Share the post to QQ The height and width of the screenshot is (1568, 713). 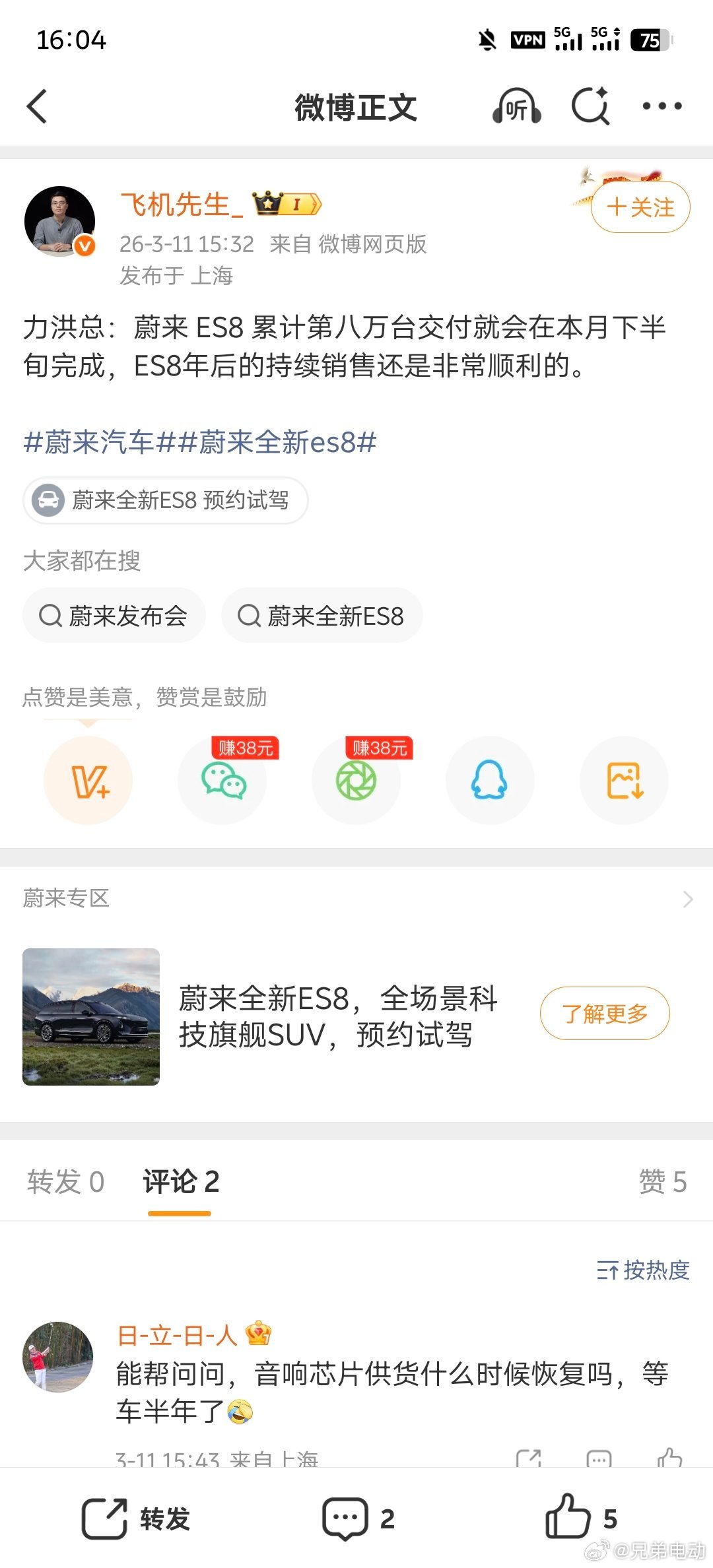click(x=490, y=780)
